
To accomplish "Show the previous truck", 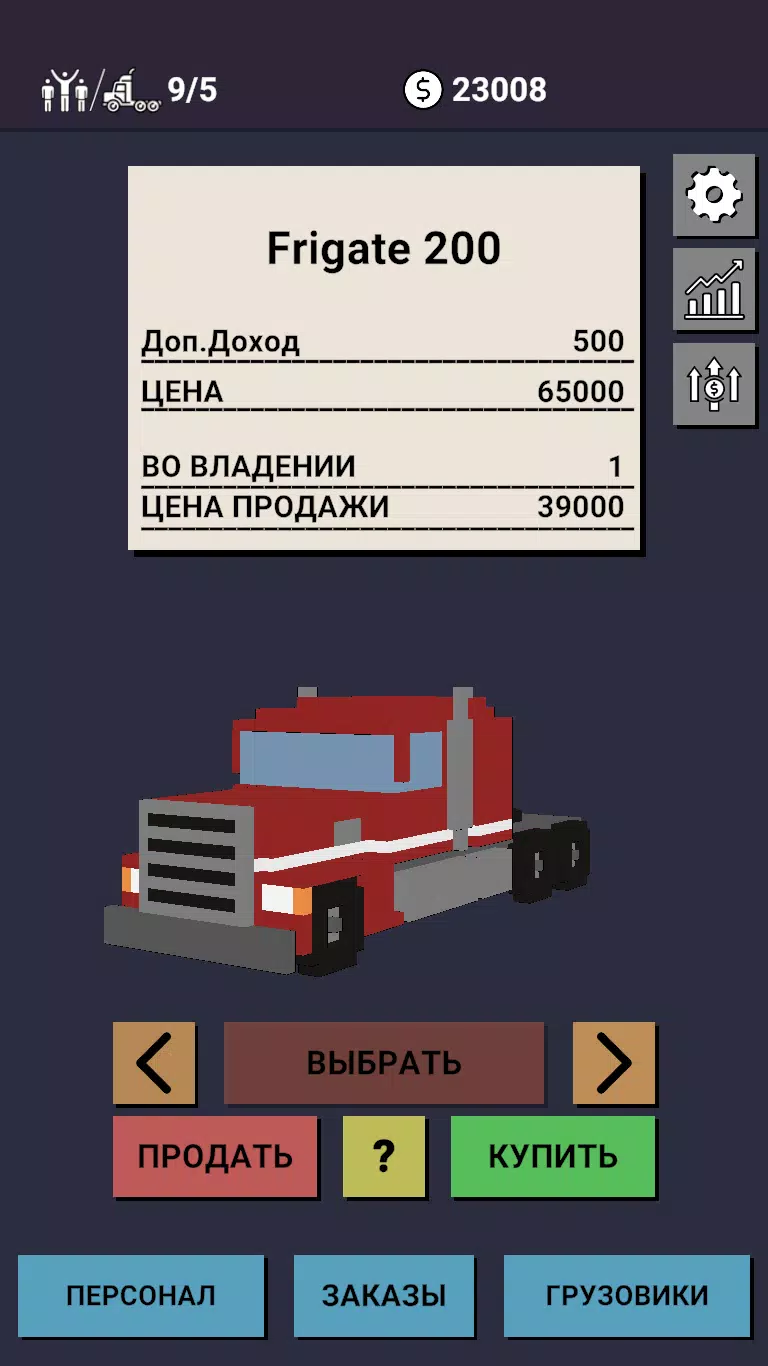I will point(154,1062).
